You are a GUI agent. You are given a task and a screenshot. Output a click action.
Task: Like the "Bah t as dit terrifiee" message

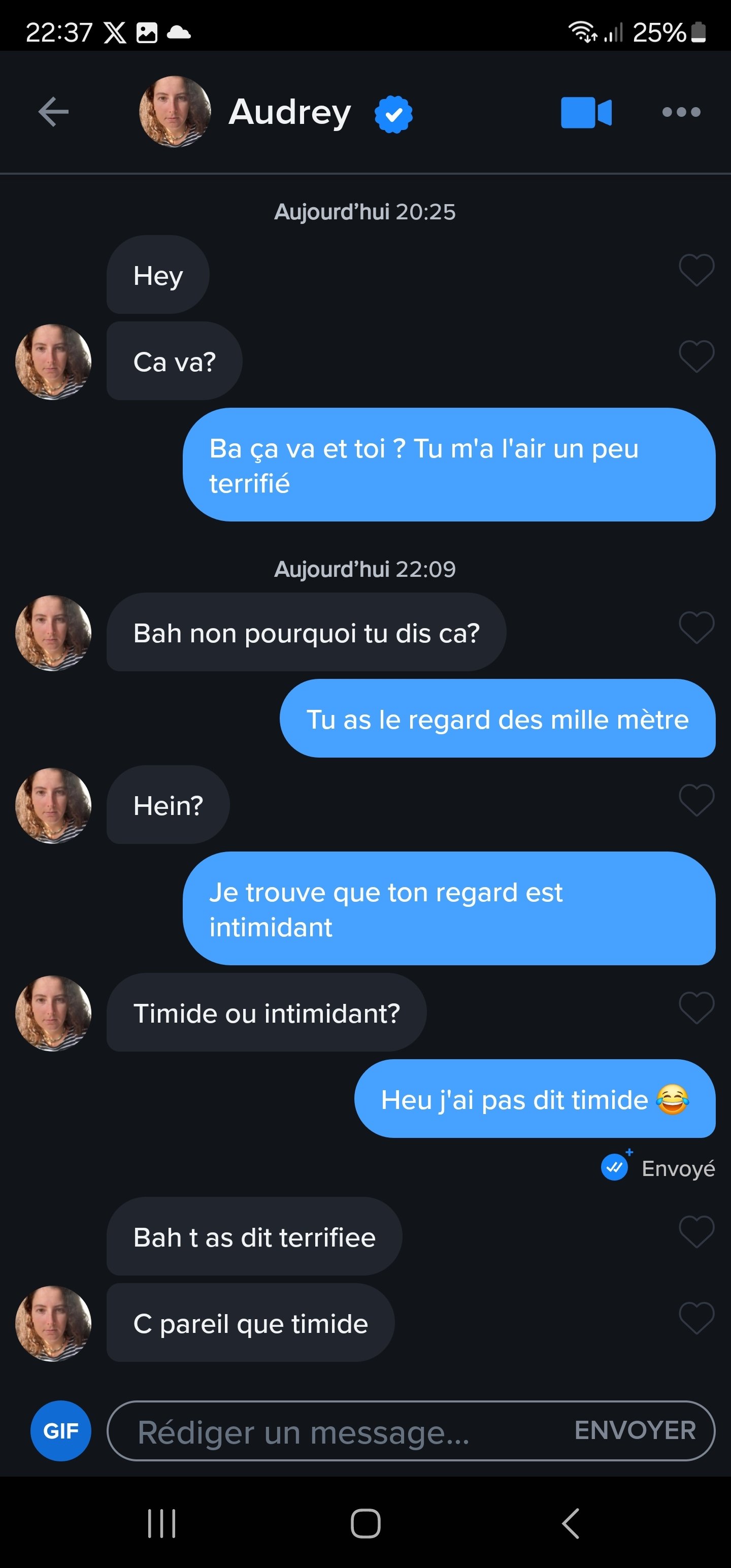click(696, 1232)
